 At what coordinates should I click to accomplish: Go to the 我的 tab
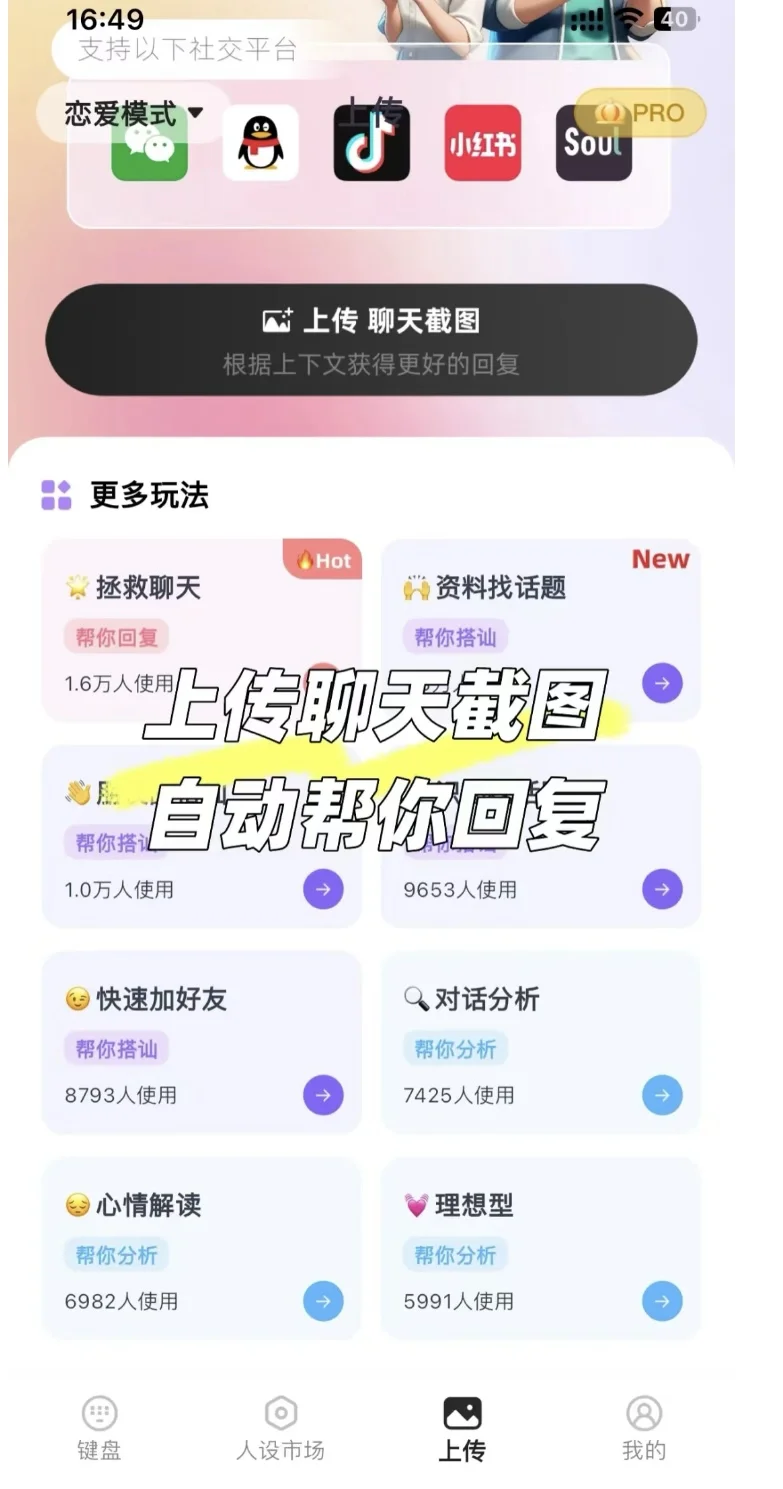[x=644, y=1428]
